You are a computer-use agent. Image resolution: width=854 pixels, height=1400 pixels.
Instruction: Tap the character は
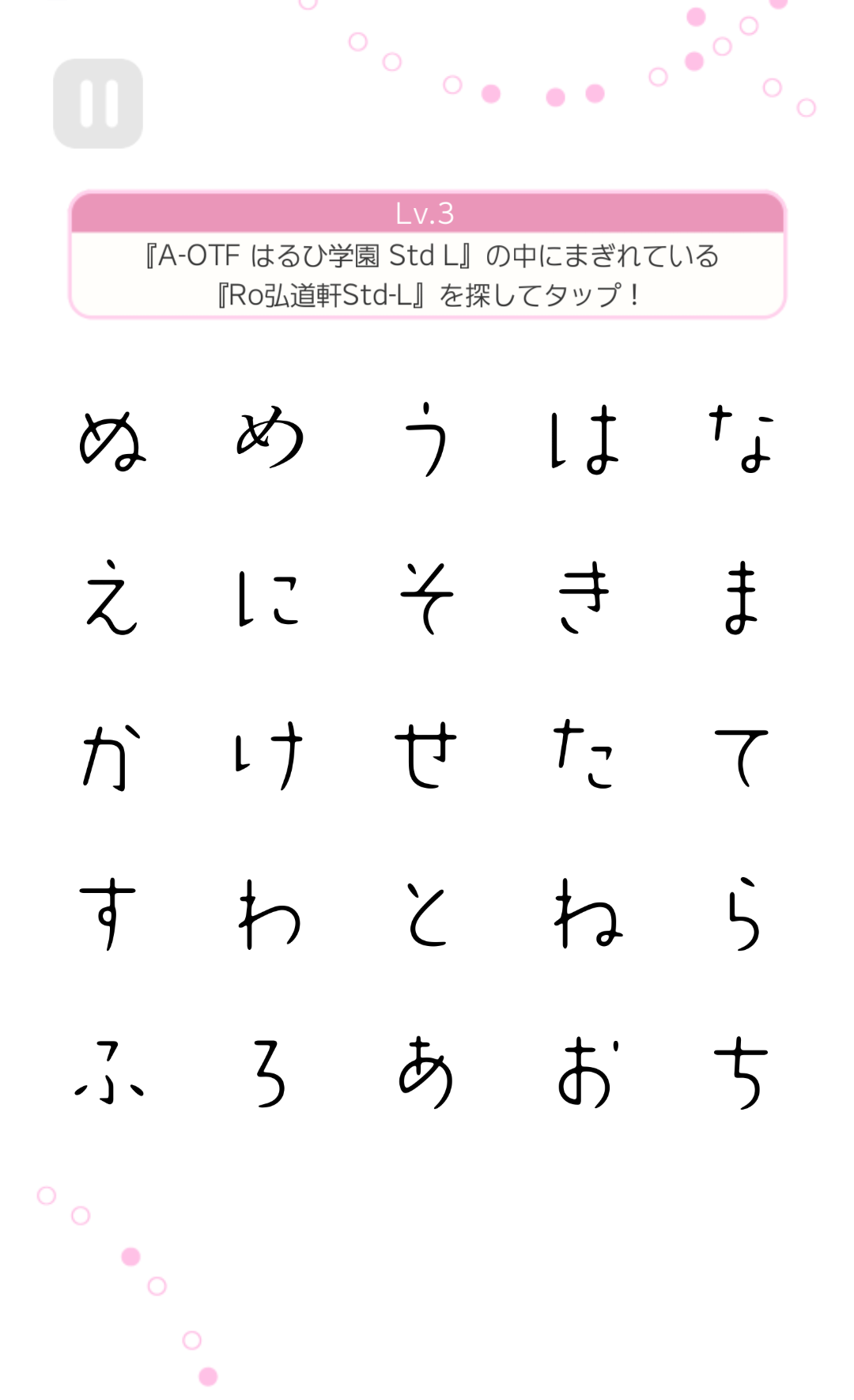coord(584,440)
